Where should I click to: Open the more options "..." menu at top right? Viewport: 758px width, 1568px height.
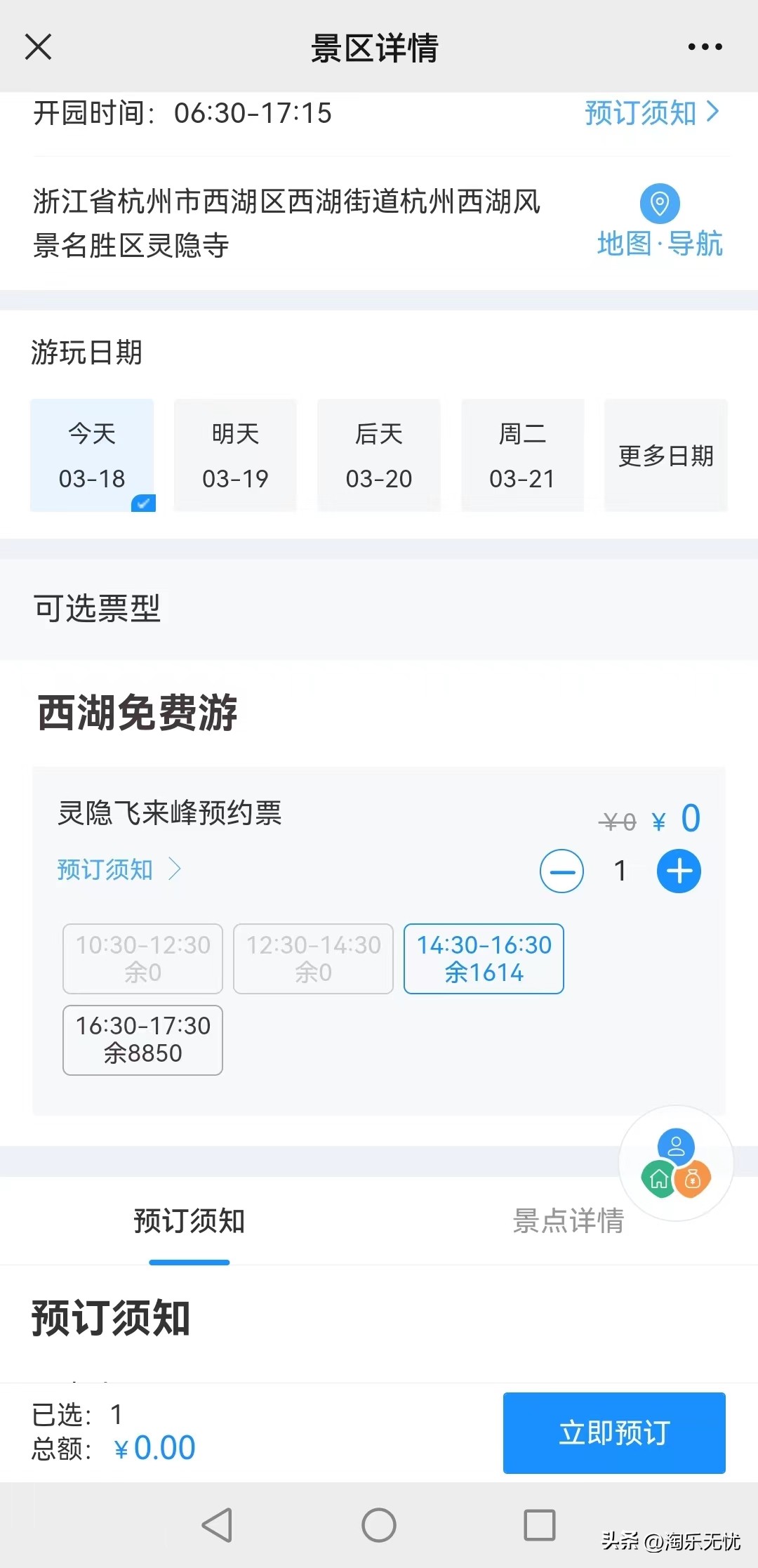click(x=704, y=46)
